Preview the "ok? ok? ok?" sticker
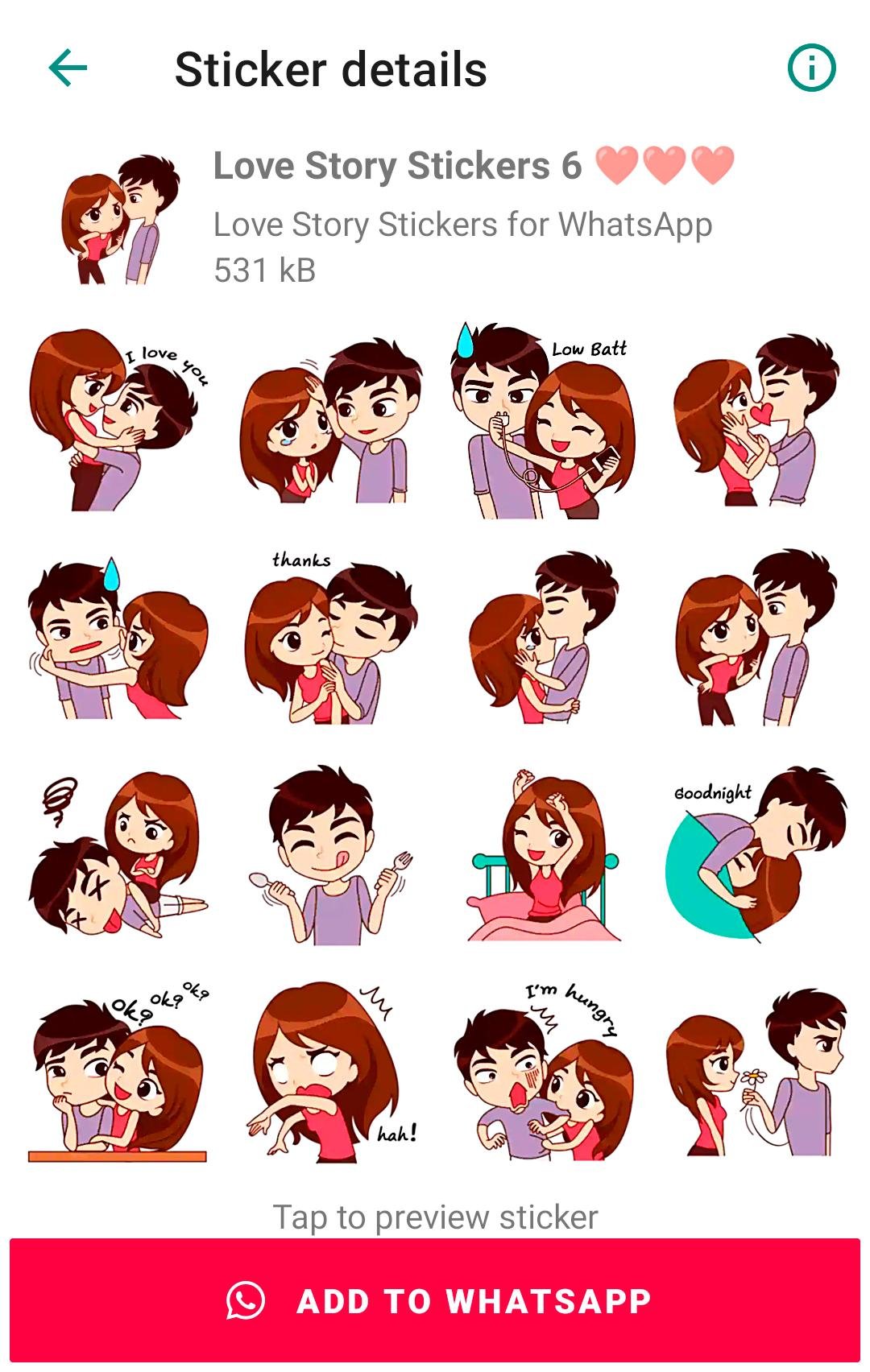Image resolution: width=870 pixels, height=1372 pixels. 118,1072
